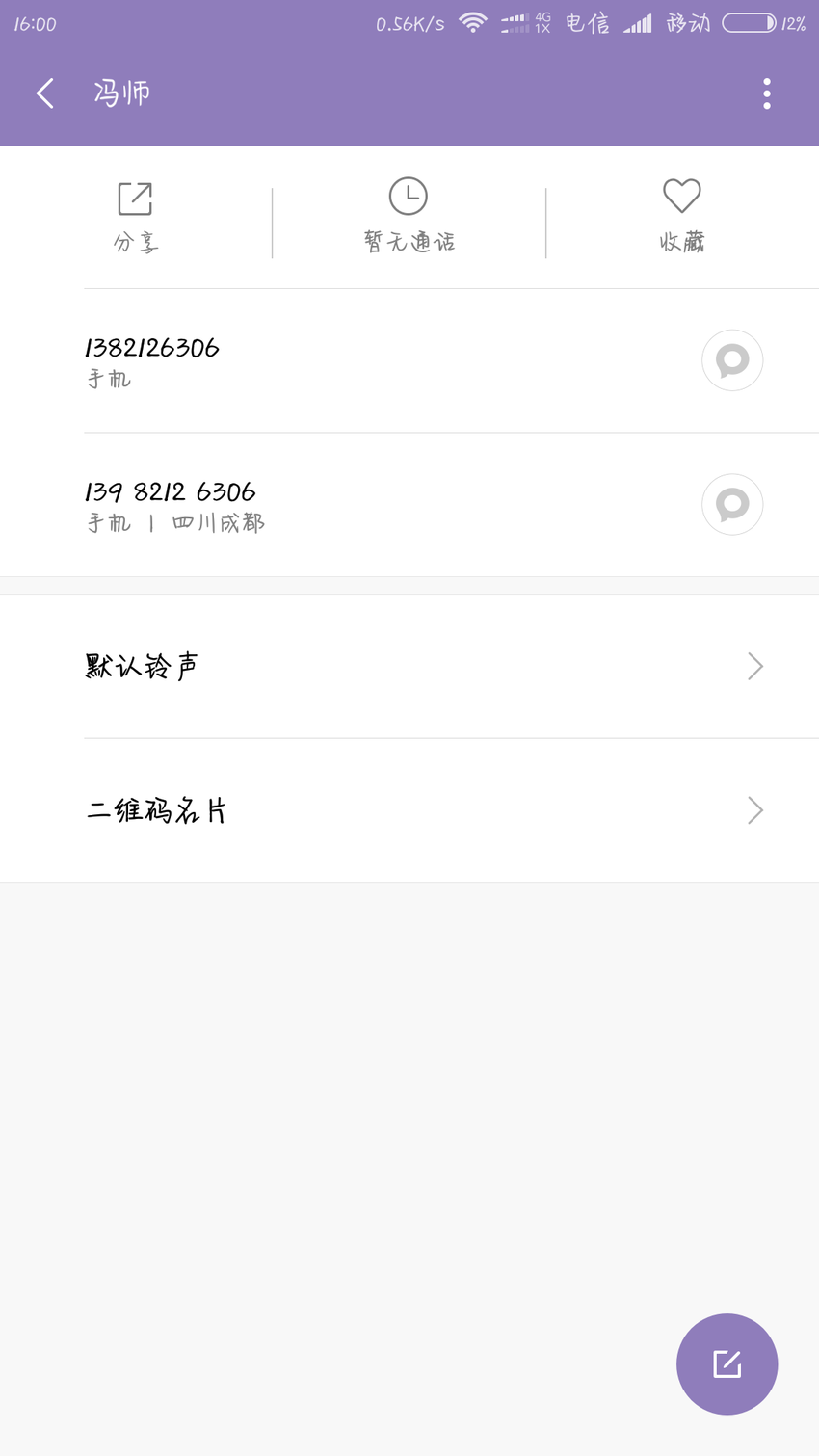View call history under 暂无通话
819x1456 pixels.
tap(409, 217)
